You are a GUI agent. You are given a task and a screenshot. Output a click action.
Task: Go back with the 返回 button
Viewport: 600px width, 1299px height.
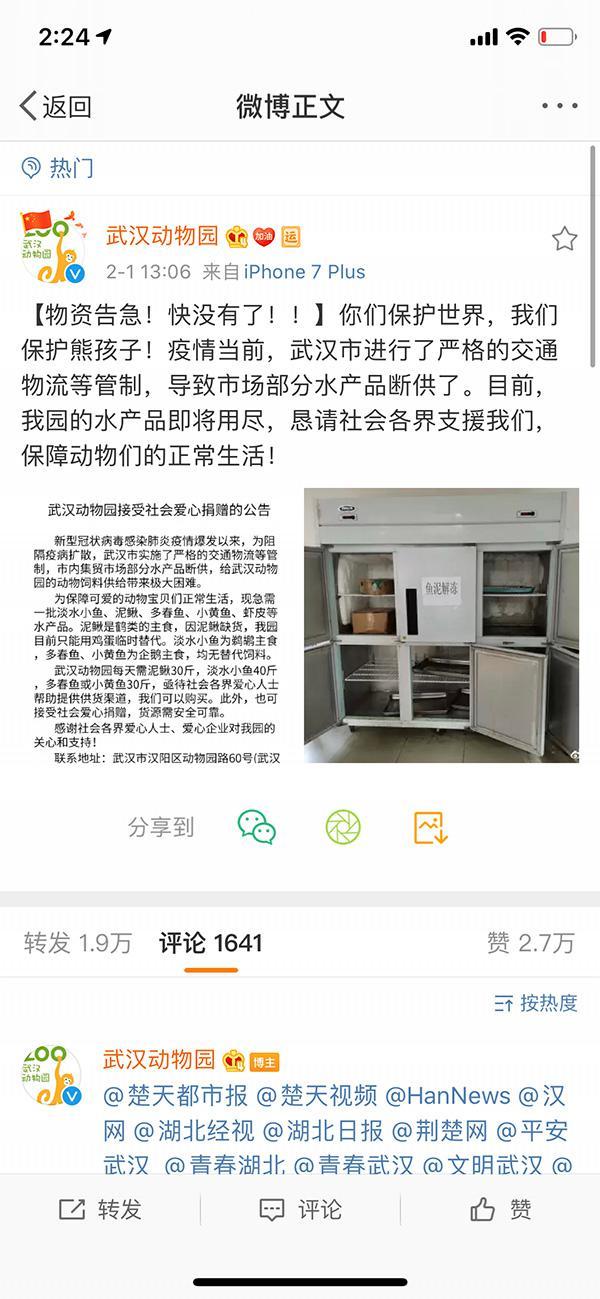[x=56, y=106]
